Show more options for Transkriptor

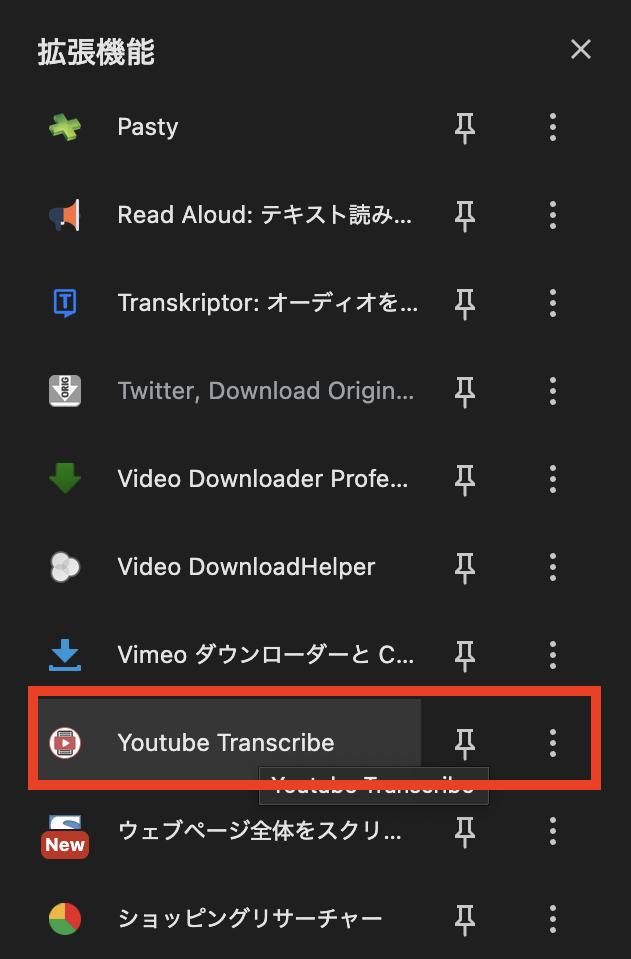[x=552, y=303]
